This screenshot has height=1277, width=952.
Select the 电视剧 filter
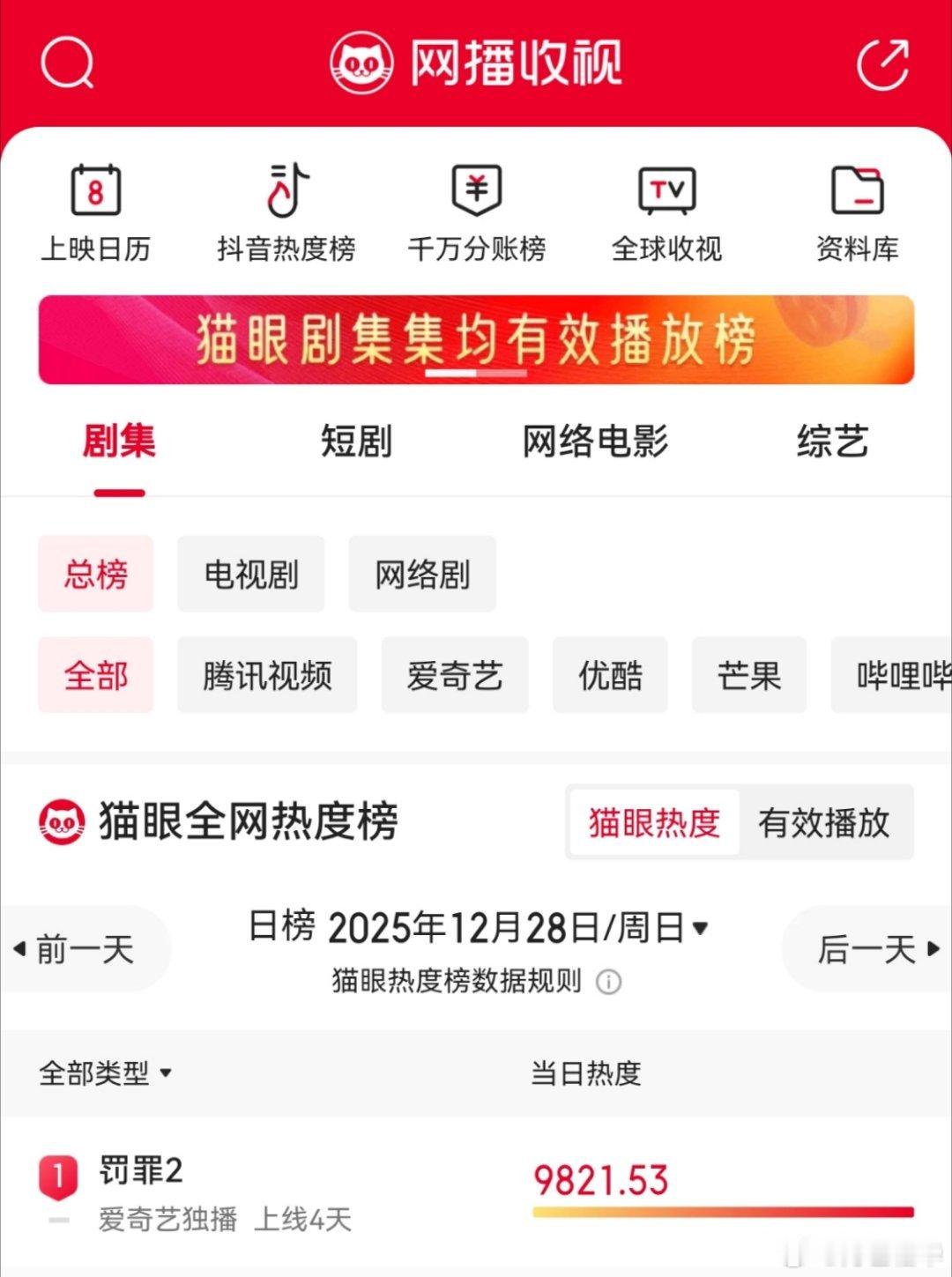tap(250, 575)
